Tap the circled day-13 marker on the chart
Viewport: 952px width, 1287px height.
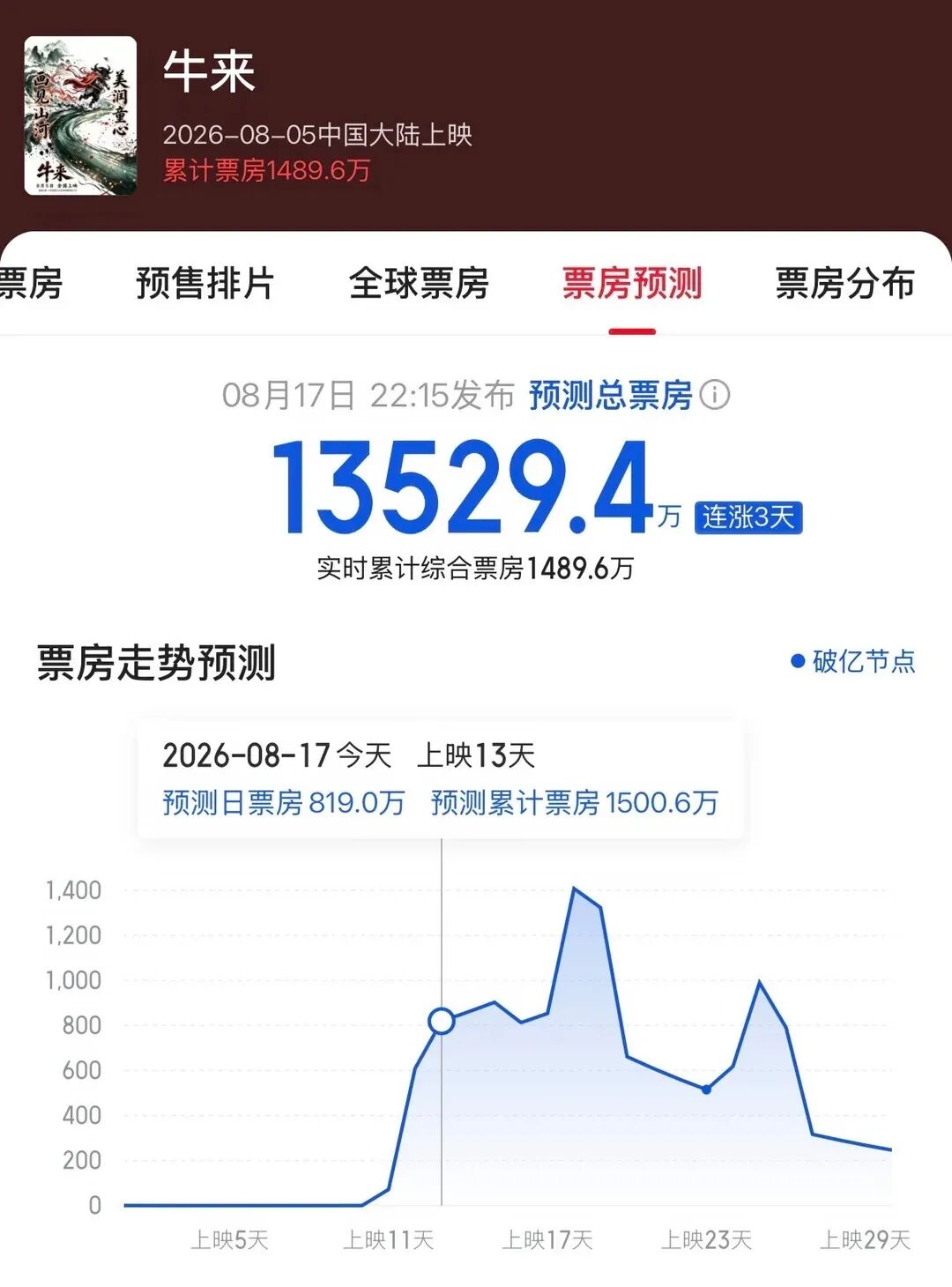pos(442,1022)
